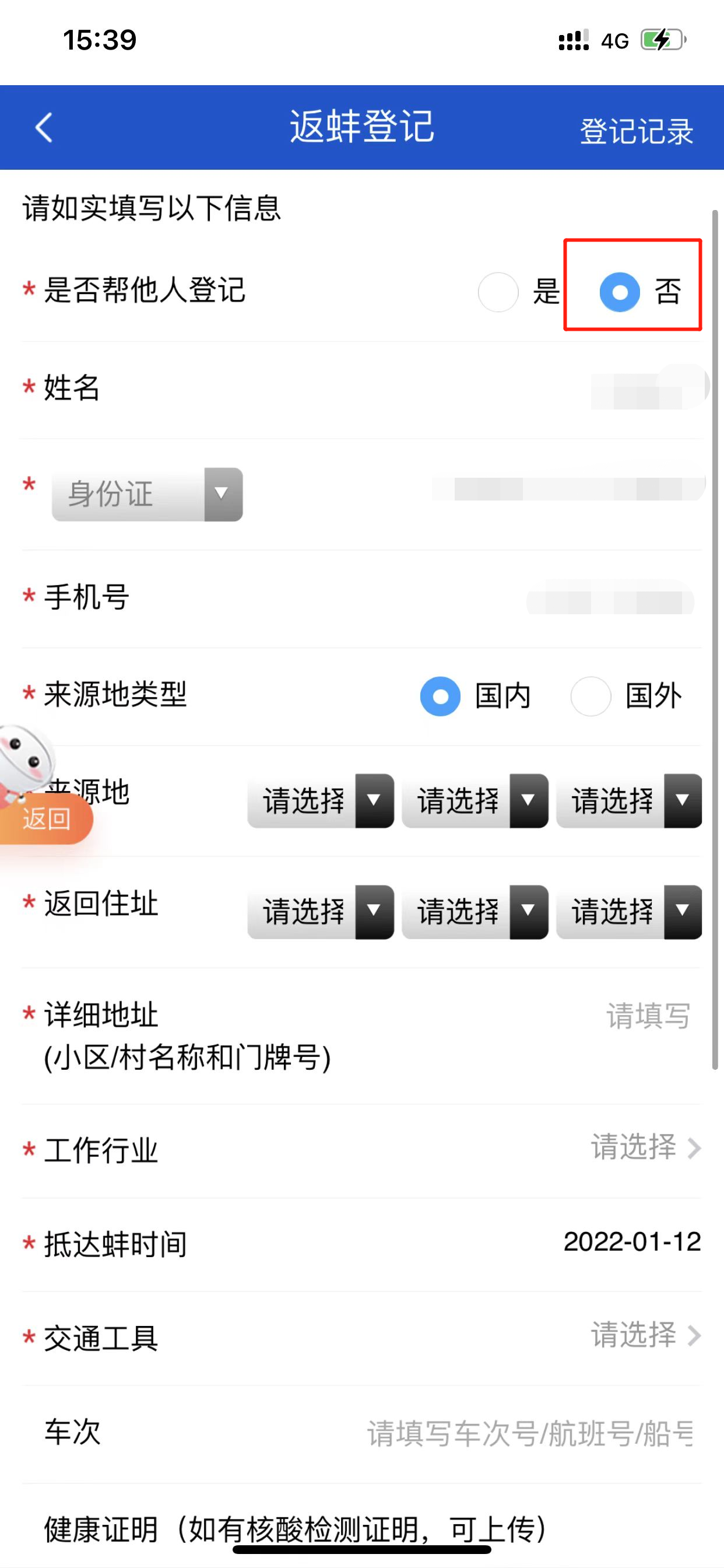
Task: Open the first 来源地 请选择 dropdown
Action: coord(320,800)
